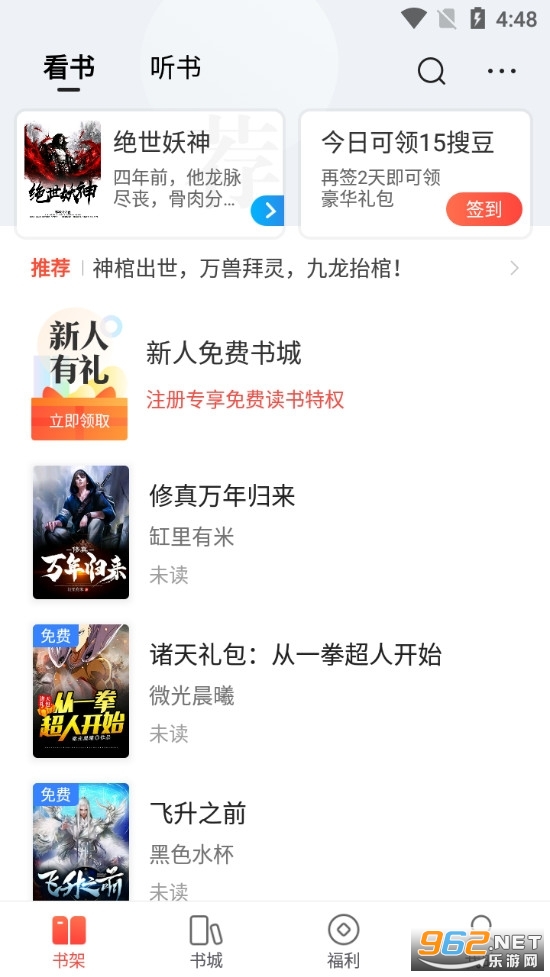
Task: Open the three-dot overflow menu
Action: coord(502,70)
